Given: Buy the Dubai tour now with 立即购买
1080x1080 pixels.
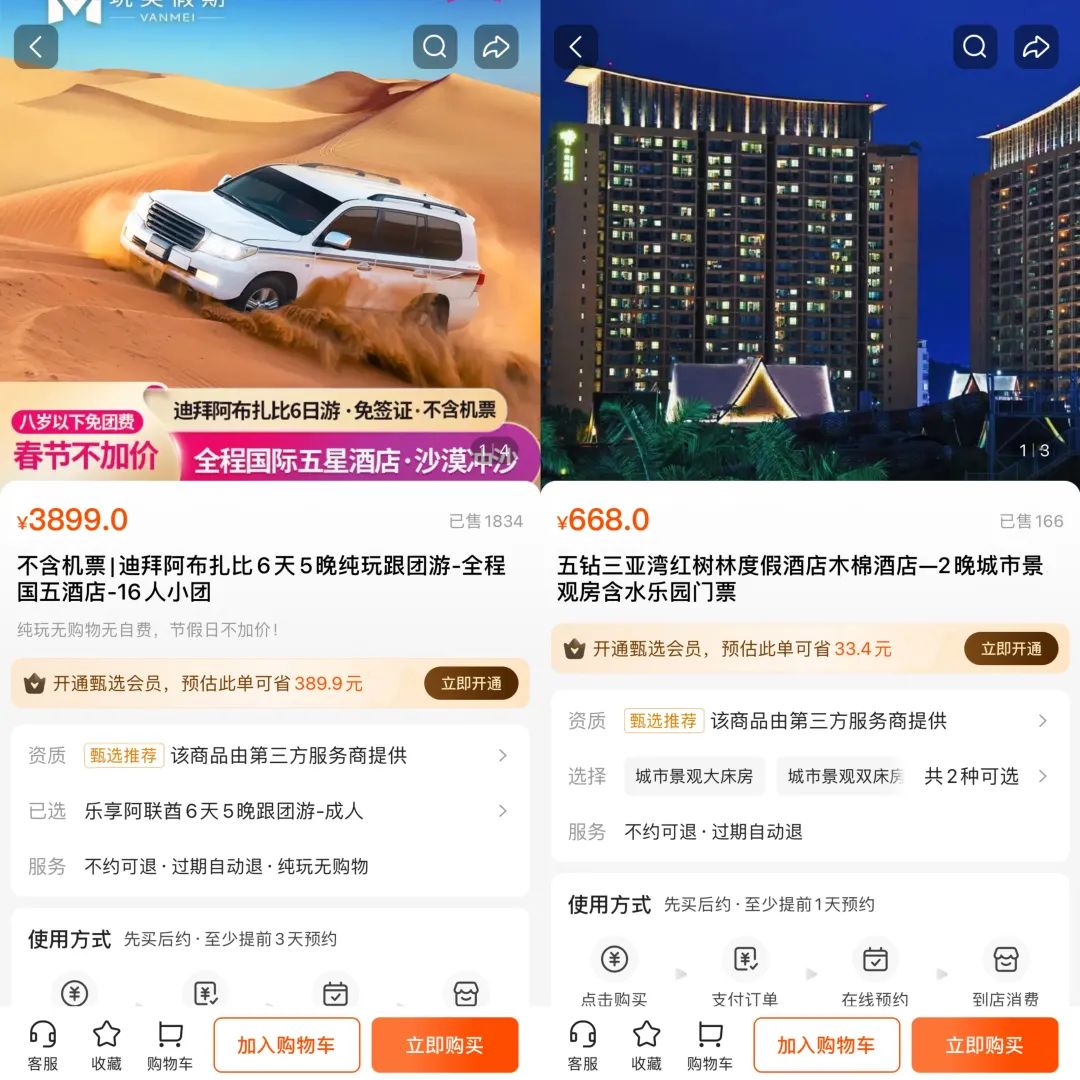Looking at the screenshot, I should (x=444, y=1045).
